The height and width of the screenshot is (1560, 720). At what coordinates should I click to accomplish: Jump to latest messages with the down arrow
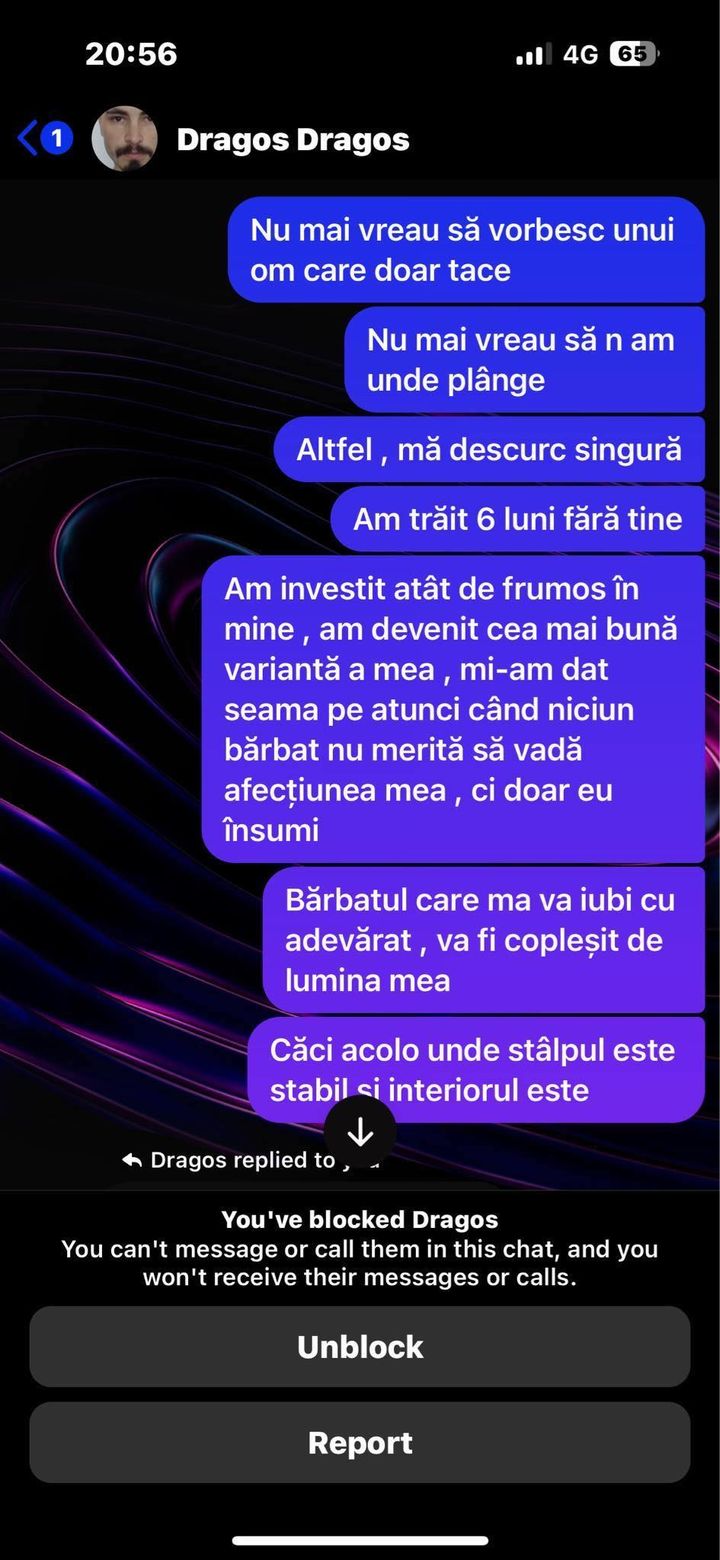click(x=360, y=1132)
